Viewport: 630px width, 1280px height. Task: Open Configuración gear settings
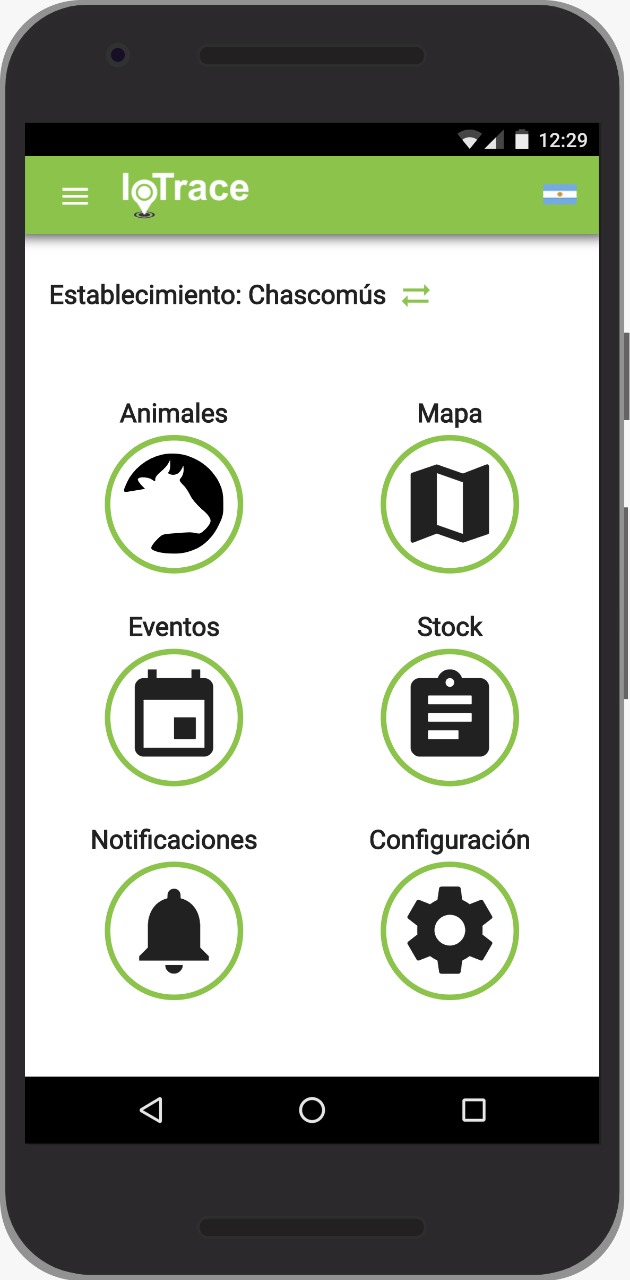click(x=449, y=930)
